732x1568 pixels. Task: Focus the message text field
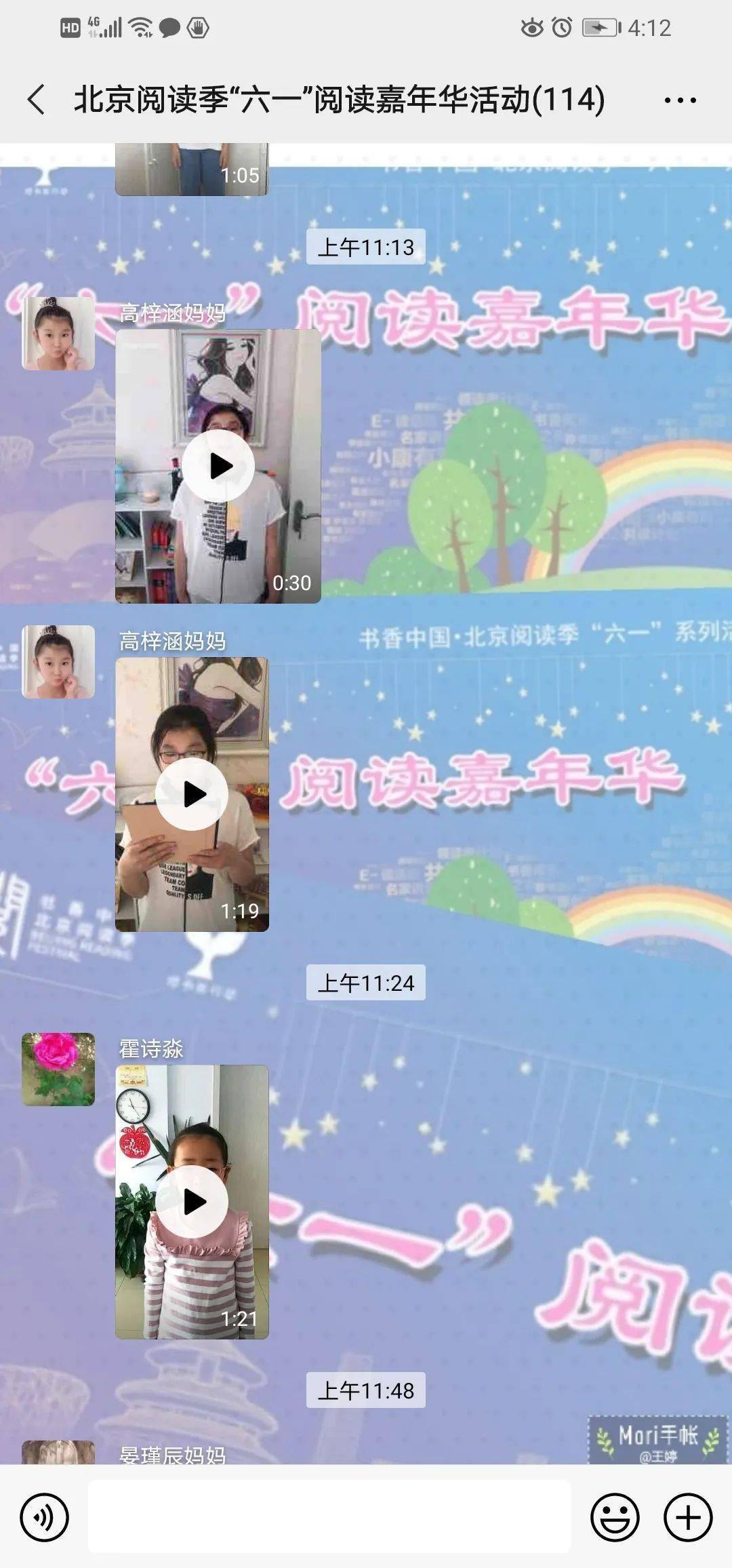coord(329,1517)
